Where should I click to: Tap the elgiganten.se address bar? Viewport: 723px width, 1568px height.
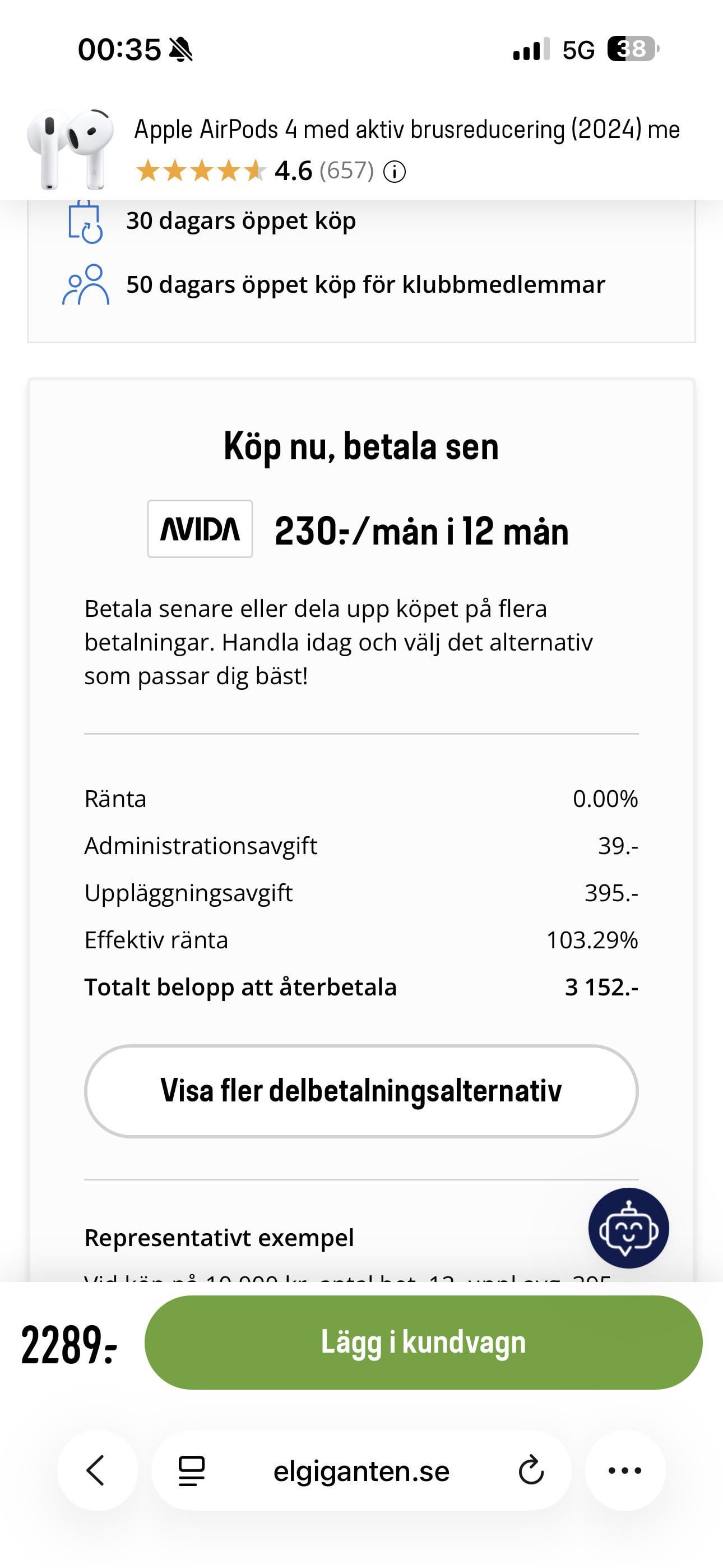(361, 1470)
